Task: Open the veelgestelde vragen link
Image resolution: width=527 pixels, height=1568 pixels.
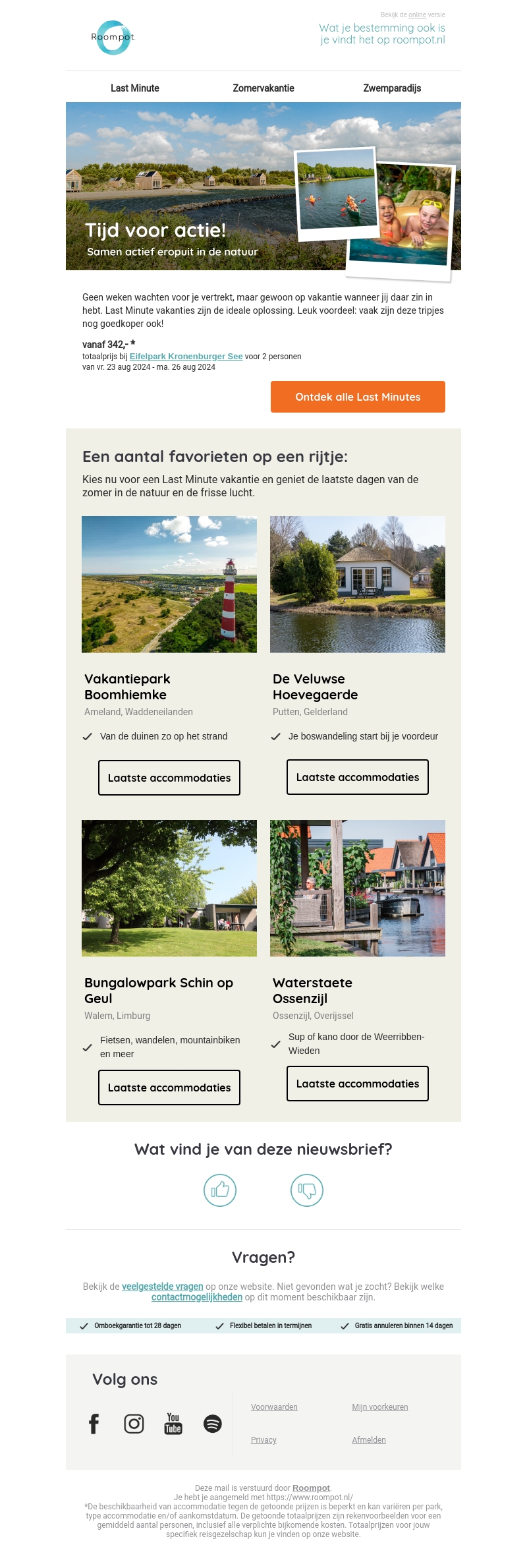Action: pos(163,1287)
